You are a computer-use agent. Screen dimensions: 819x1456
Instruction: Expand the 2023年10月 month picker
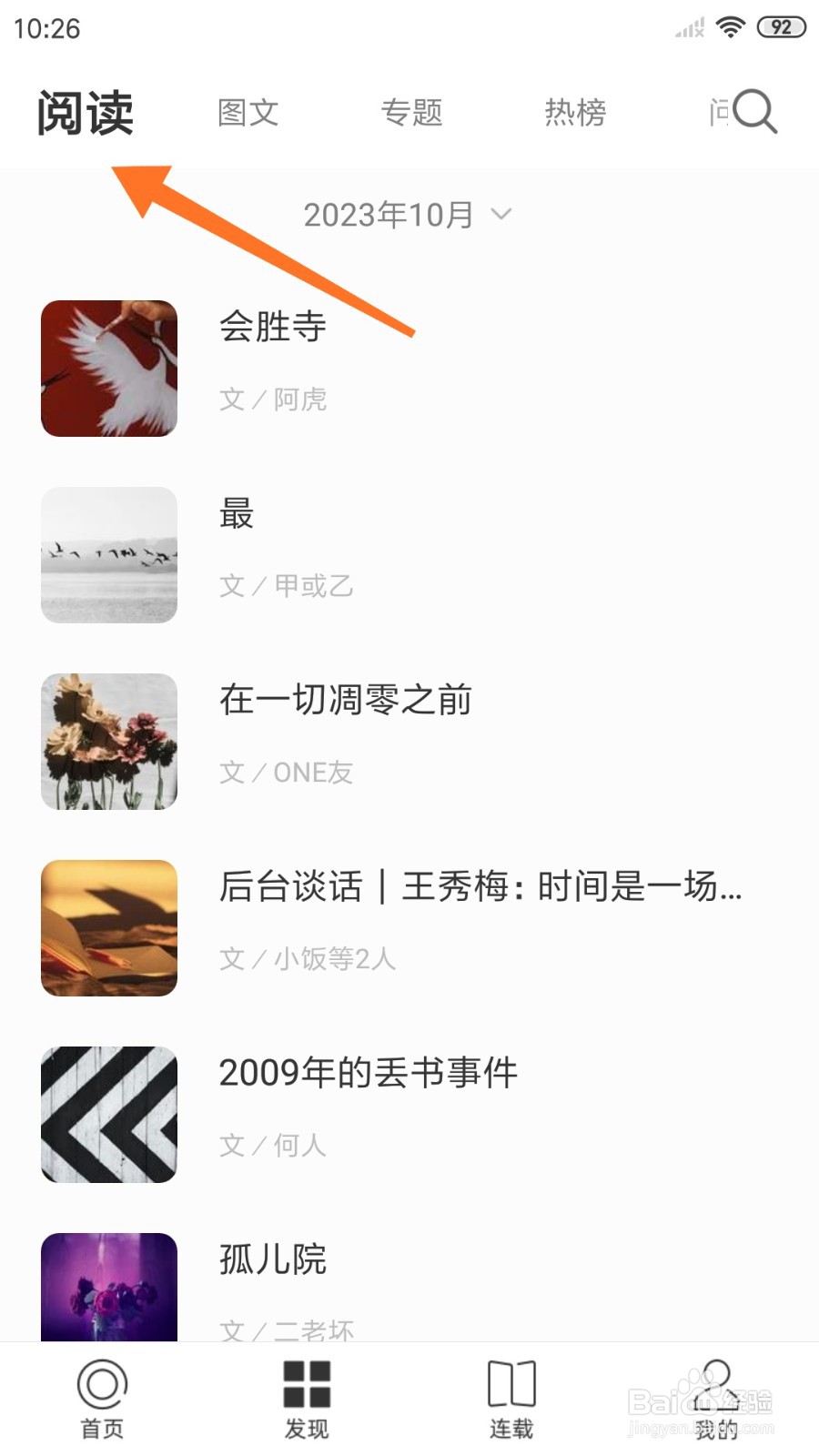[408, 216]
